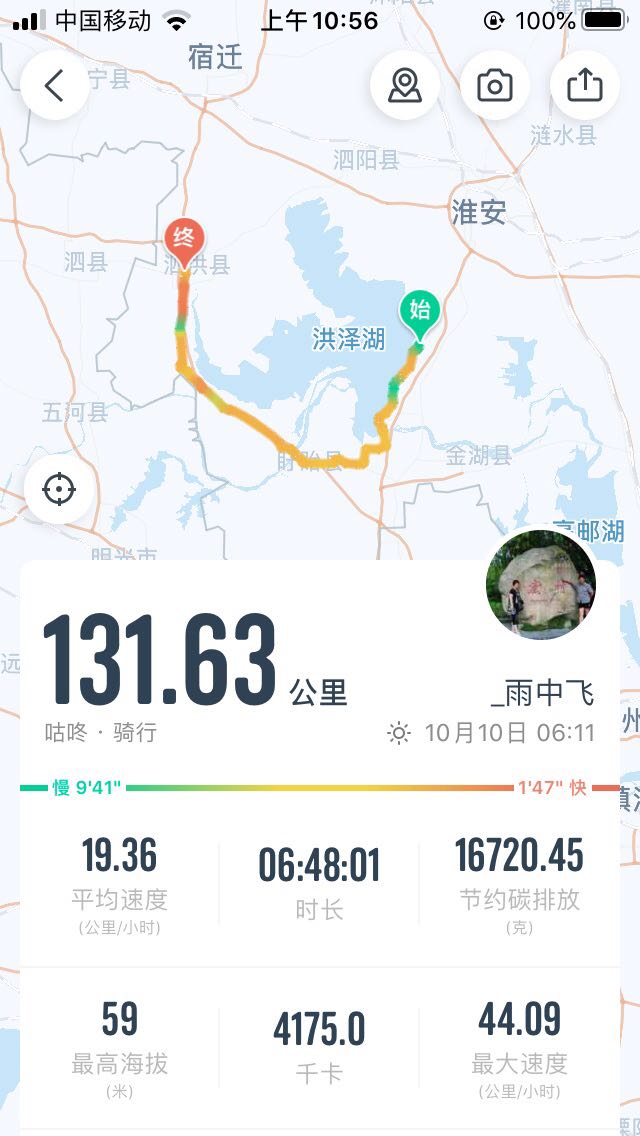Go back using the arrow button
The width and height of the screenshot is (640, 1136).
pos(55,85)
